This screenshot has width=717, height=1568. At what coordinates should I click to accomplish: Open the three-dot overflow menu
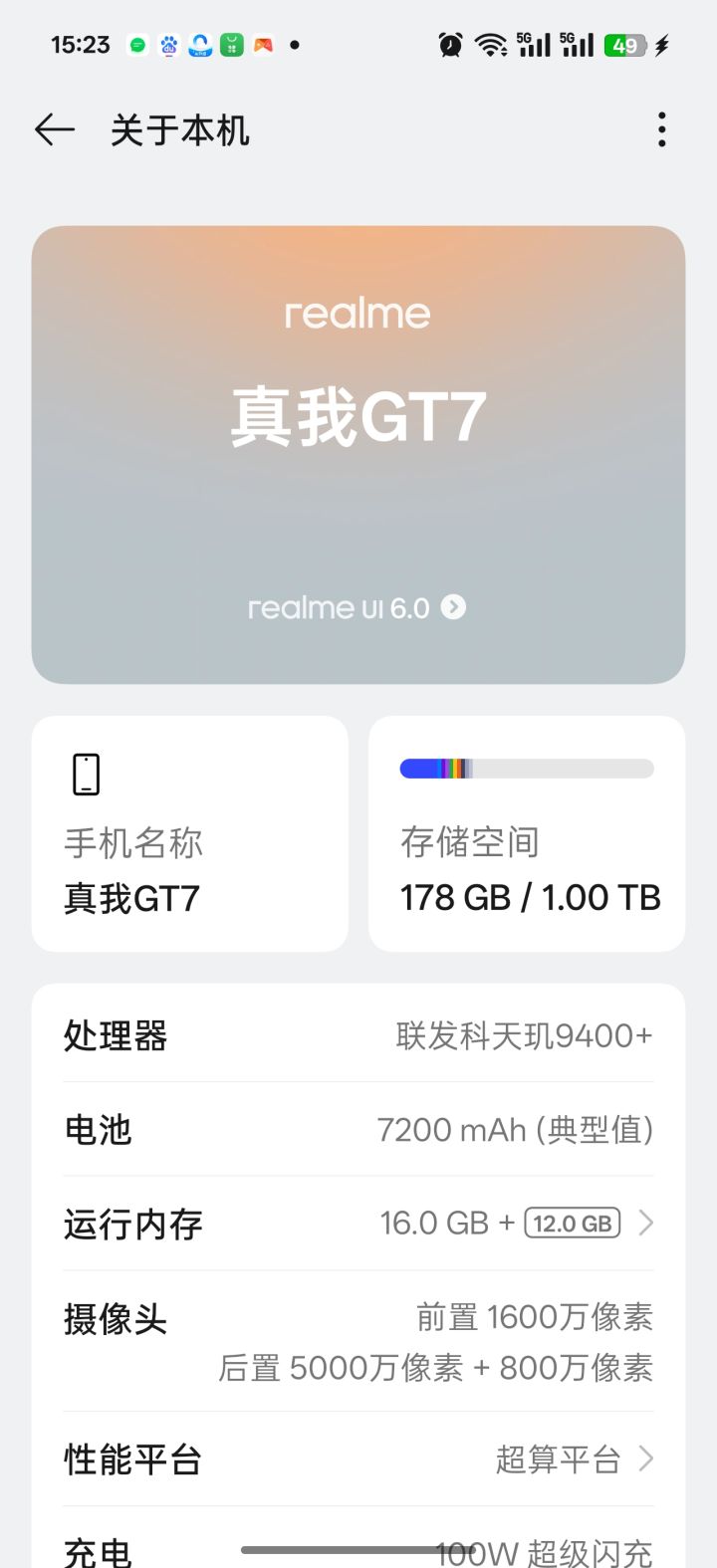[x=661, y=130]
